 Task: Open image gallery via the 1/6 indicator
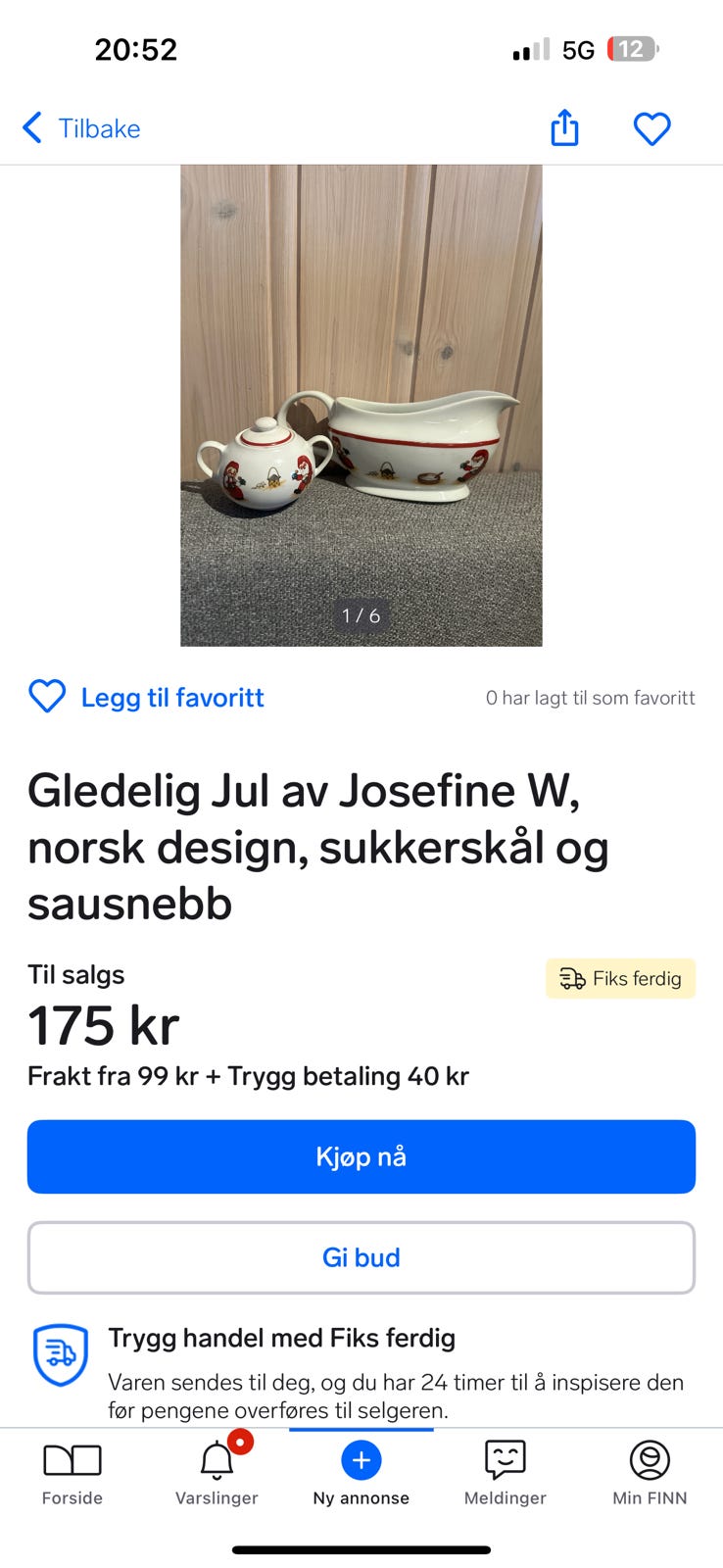tap(361, 615)
